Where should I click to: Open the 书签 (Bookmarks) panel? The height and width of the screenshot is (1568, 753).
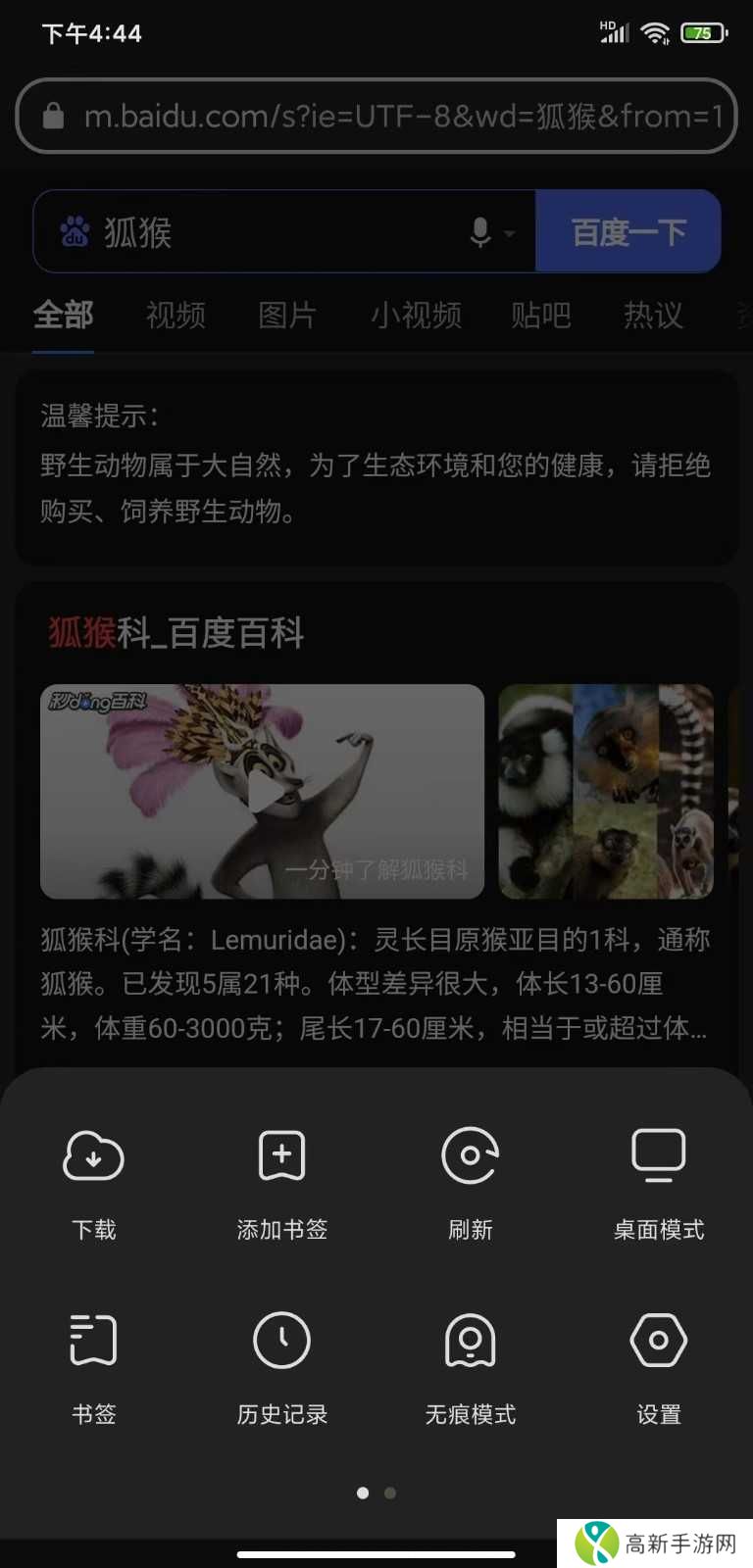coord(93,1340)
